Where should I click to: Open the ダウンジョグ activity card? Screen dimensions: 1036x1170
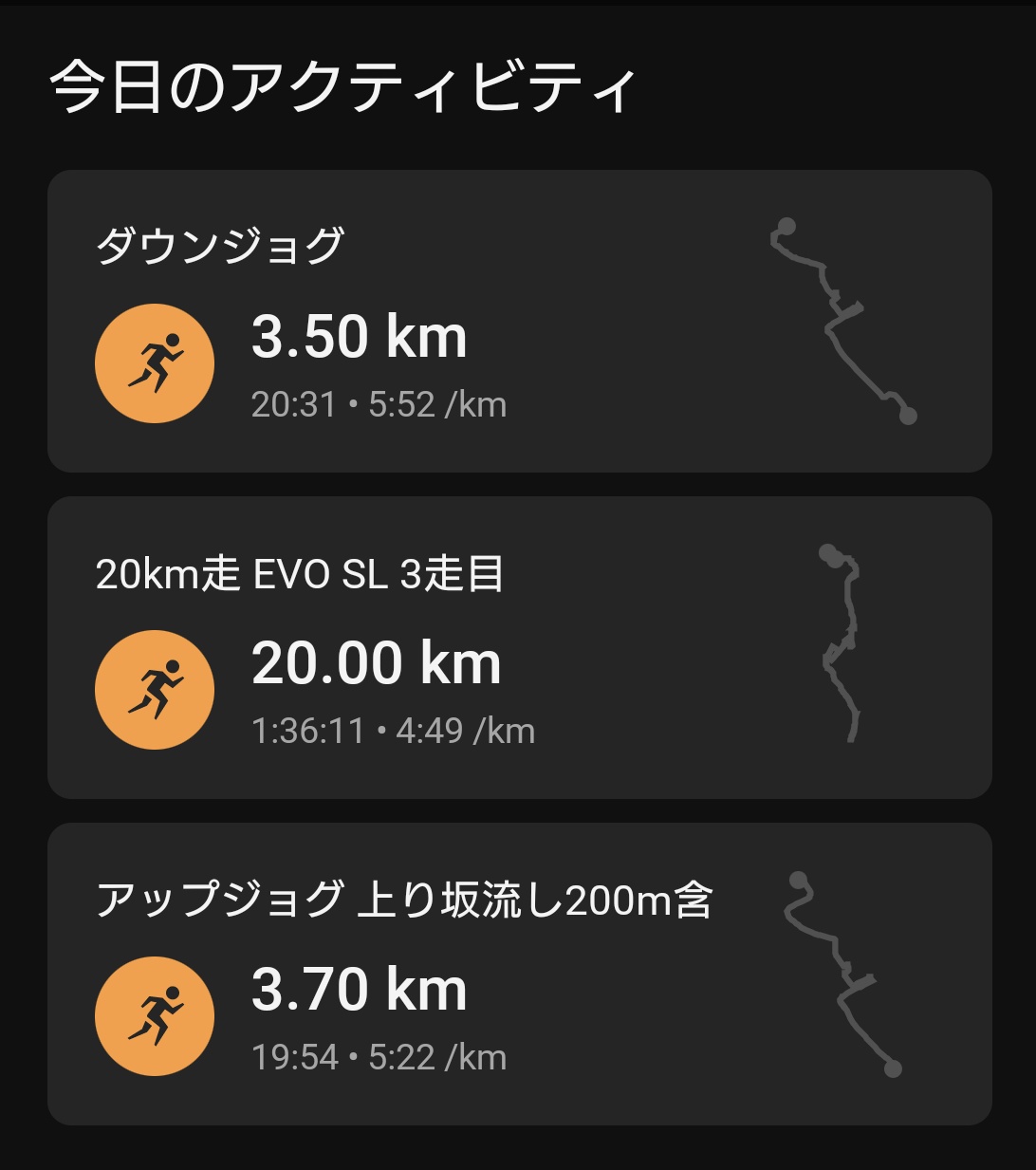[518, 318]
